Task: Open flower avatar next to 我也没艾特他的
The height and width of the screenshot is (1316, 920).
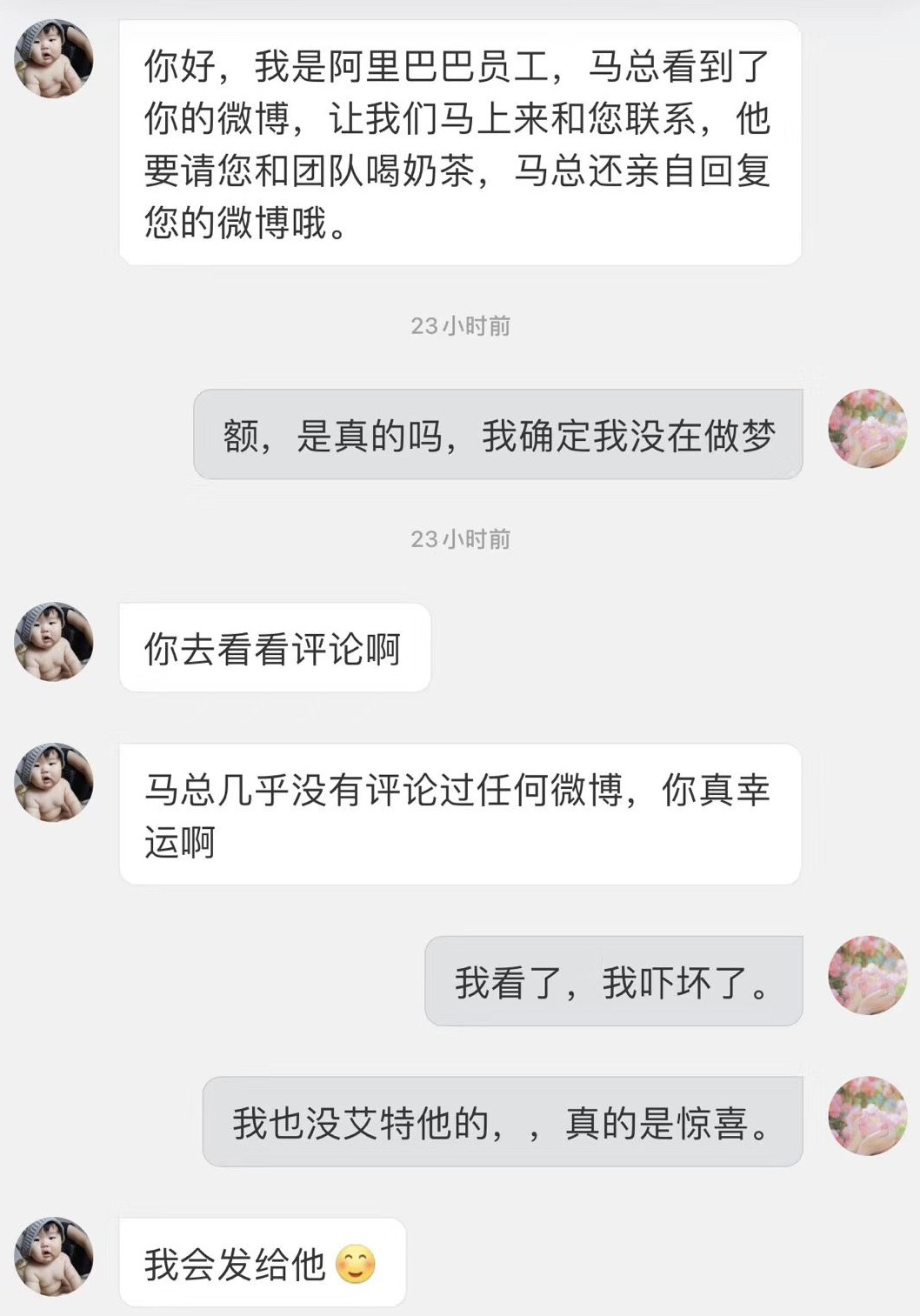Action: tap(867, 1116)
